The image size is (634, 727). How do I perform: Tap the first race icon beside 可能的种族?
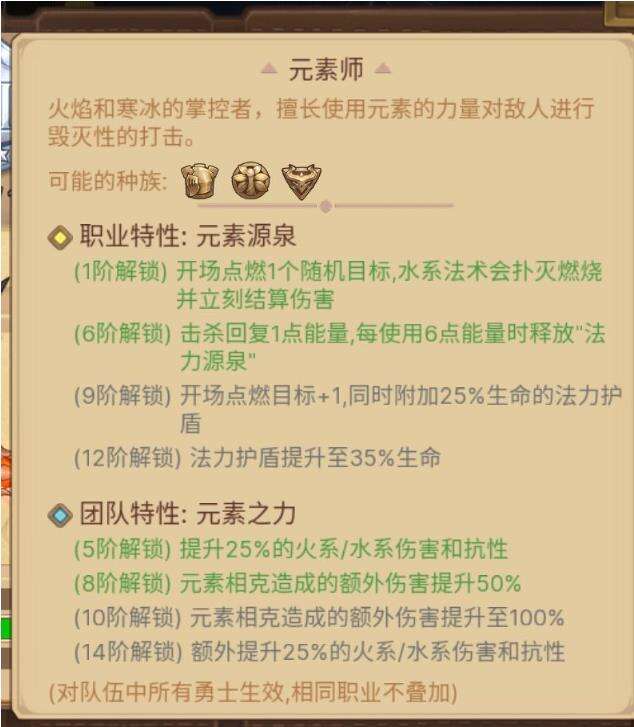click(200, 181)
